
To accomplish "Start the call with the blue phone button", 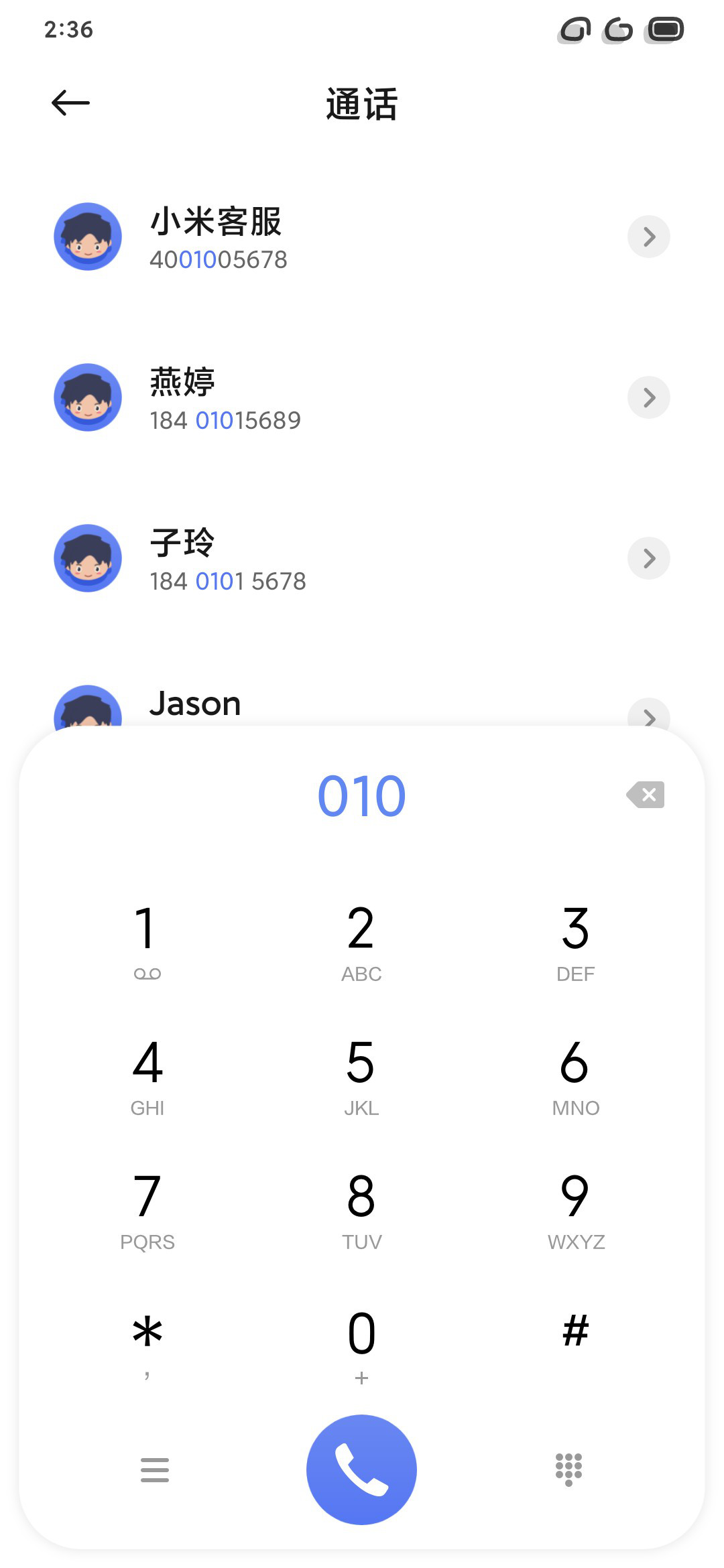I will (361, 1469).
